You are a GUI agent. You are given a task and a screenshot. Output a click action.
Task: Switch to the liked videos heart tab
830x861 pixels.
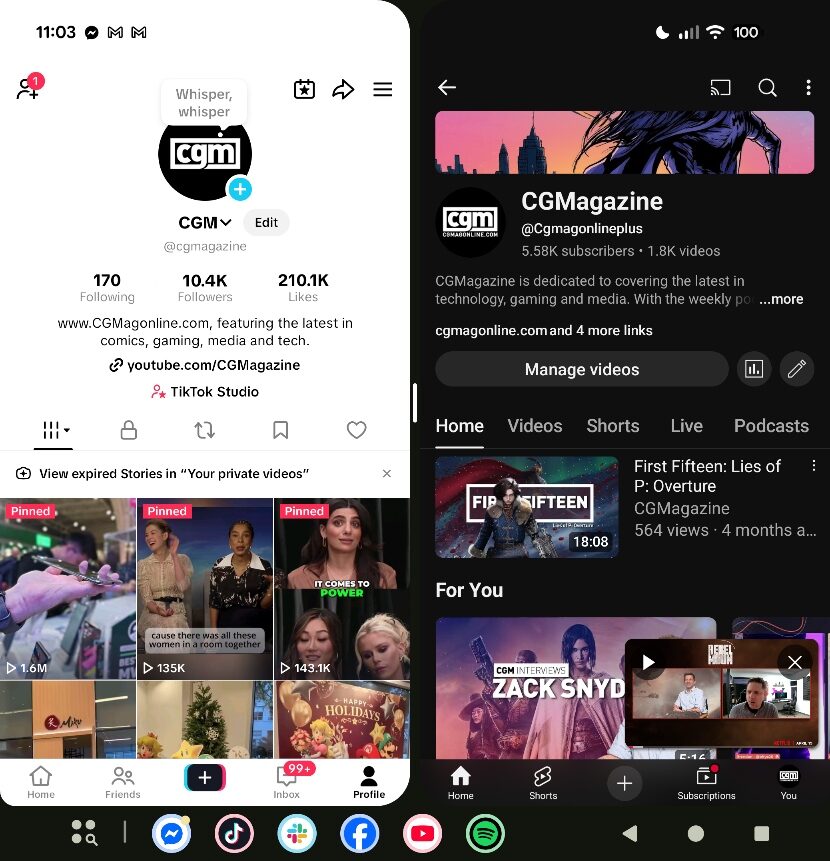pyautogui.click(x=356, y=430)
